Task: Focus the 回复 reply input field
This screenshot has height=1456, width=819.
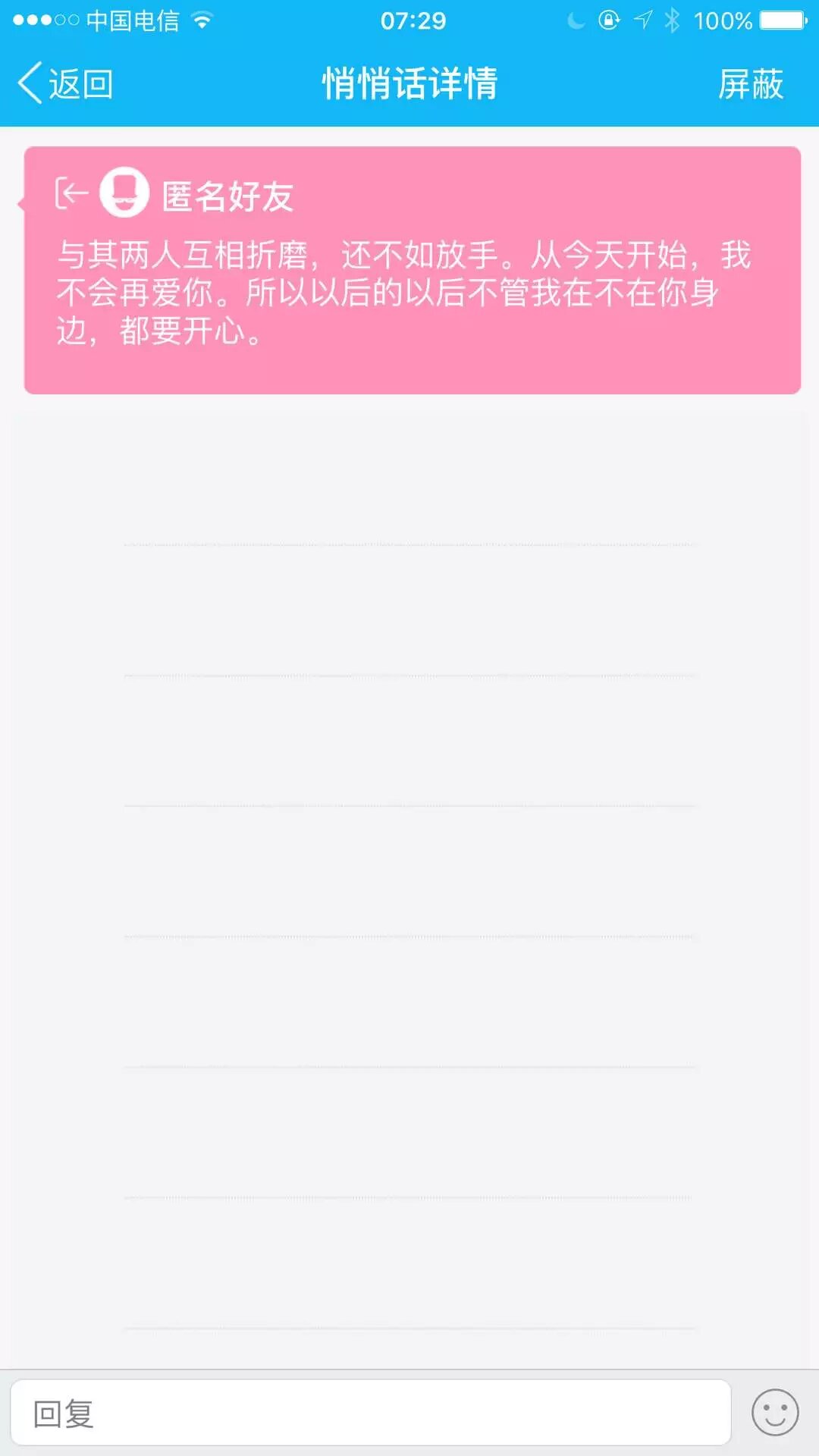Action: 370,1413
